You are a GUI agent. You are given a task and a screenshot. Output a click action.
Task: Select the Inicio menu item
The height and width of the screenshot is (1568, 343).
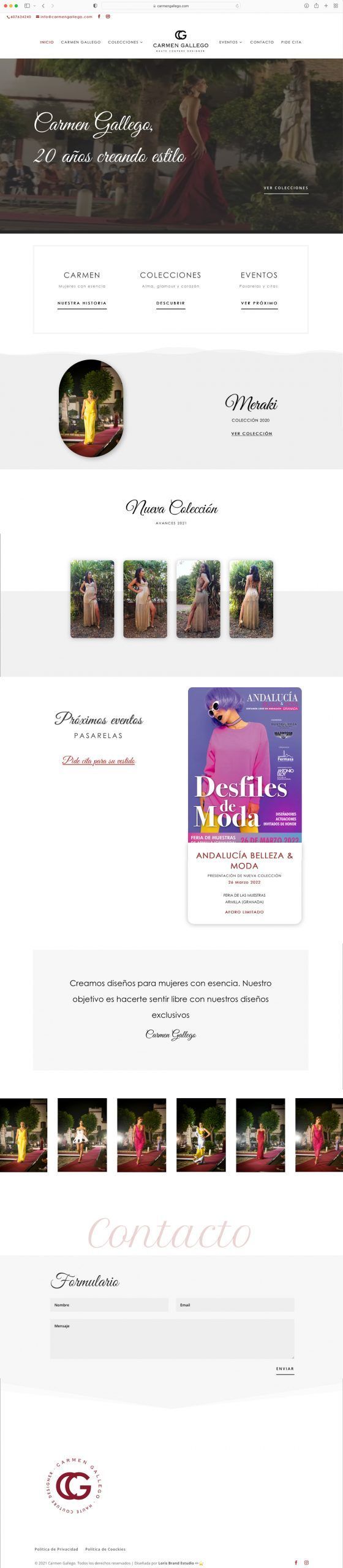click(47, 42)
